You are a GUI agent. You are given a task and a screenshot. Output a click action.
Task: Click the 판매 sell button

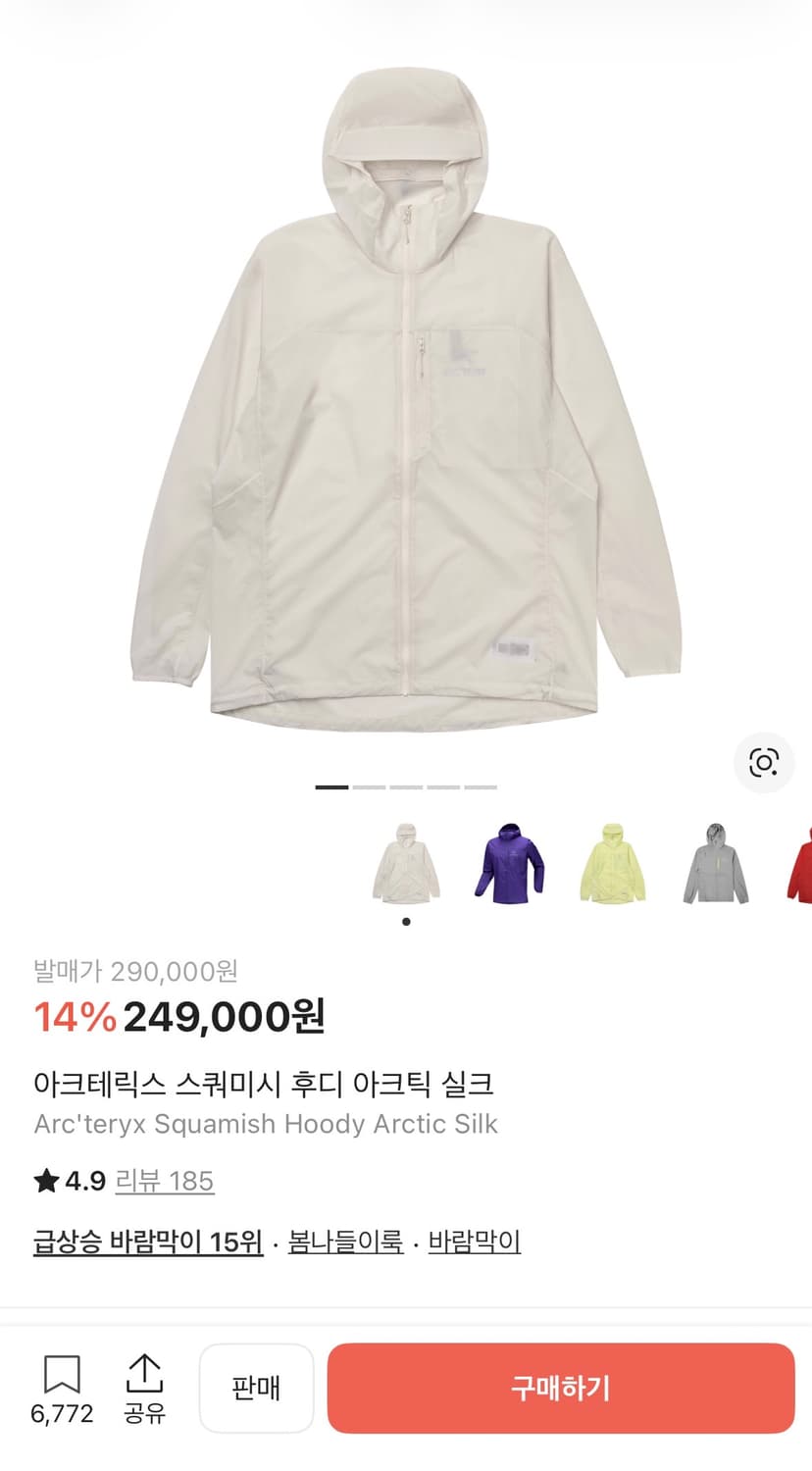click(256, 1388)
